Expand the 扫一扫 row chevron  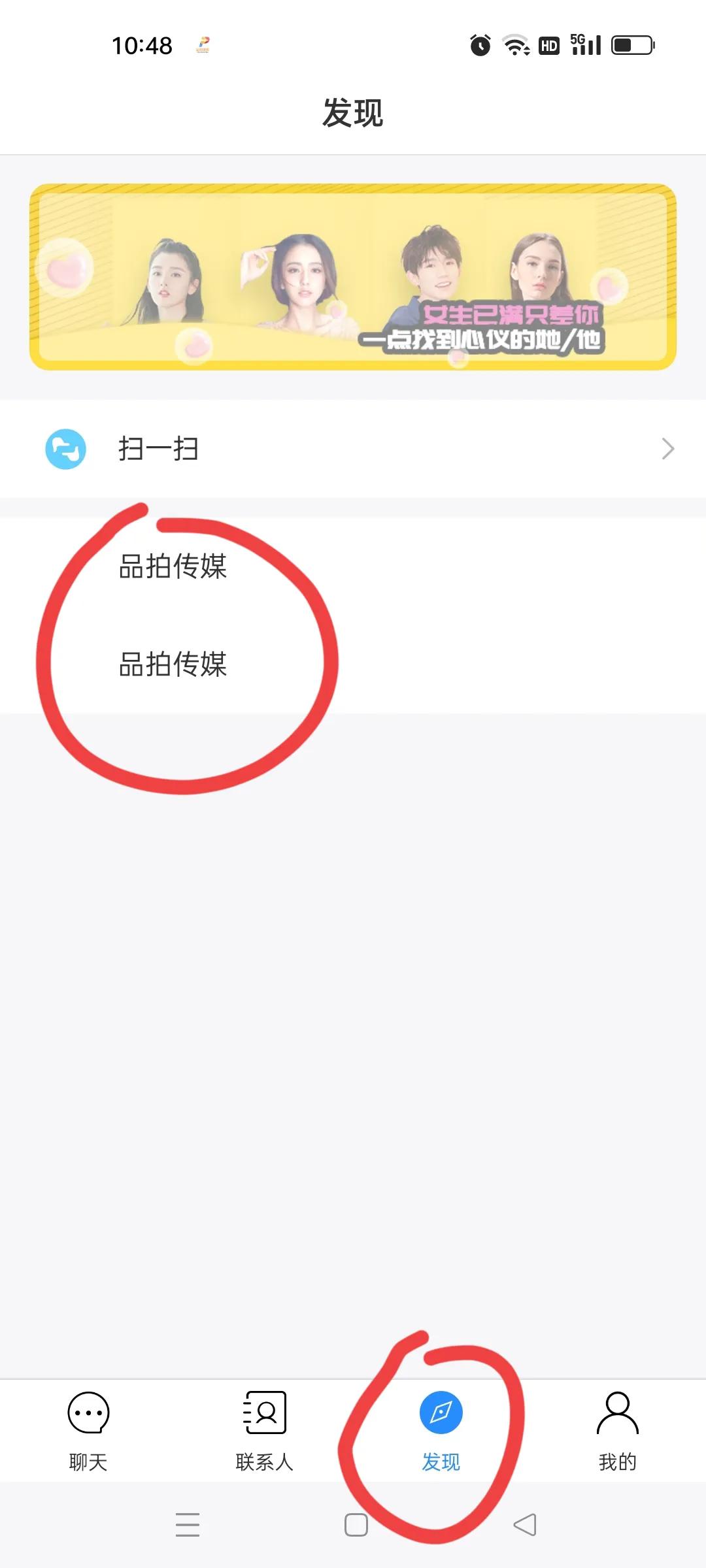pos(668,448)
